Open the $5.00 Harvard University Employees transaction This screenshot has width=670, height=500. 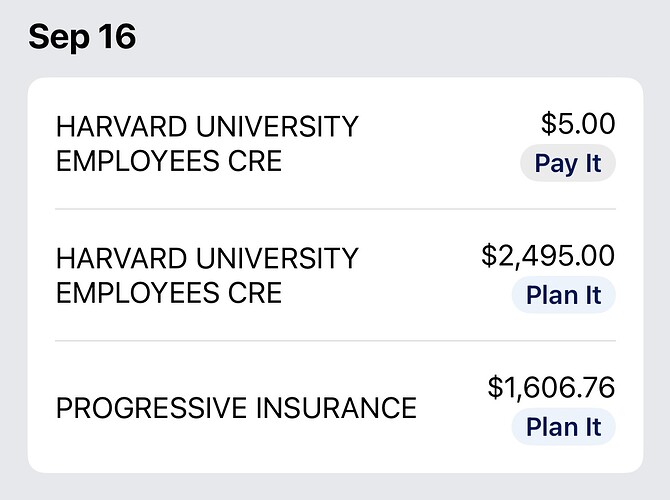pos(207,144)
